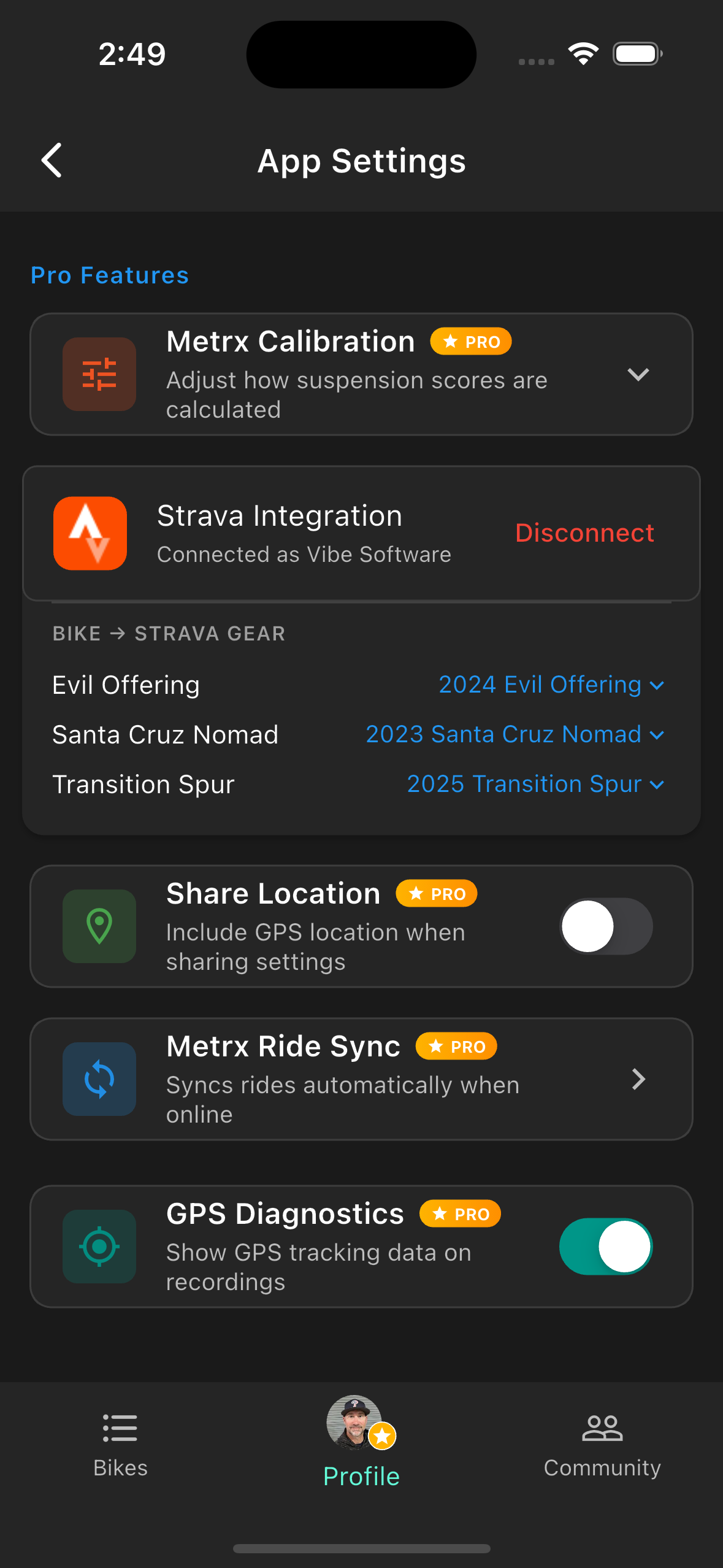Open the 2024 Evil Offering gear dropdown
The image size is (723, 1568).
(551, 685)
